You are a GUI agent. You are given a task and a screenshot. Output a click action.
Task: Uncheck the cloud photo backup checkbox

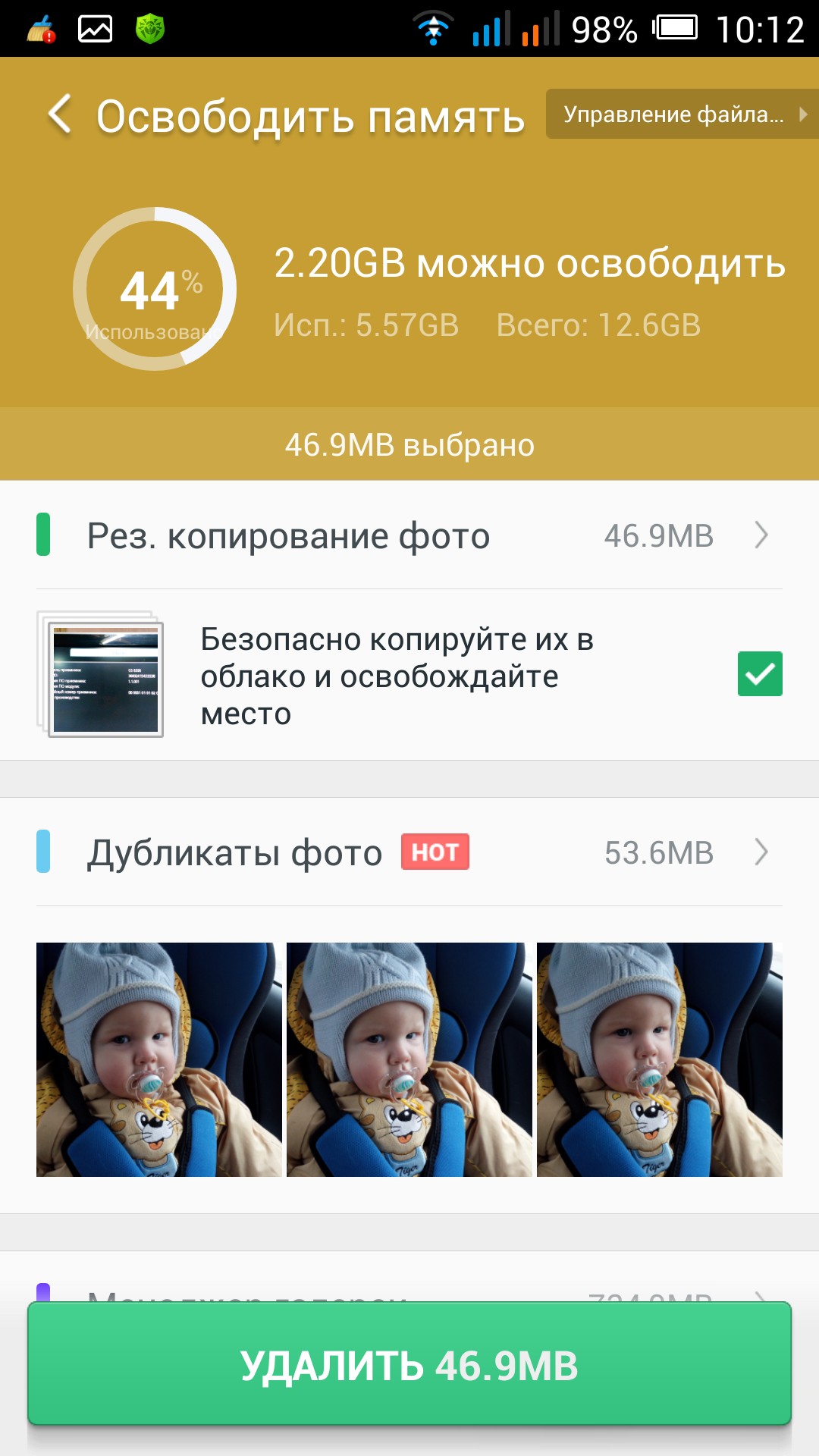[759, 673]
